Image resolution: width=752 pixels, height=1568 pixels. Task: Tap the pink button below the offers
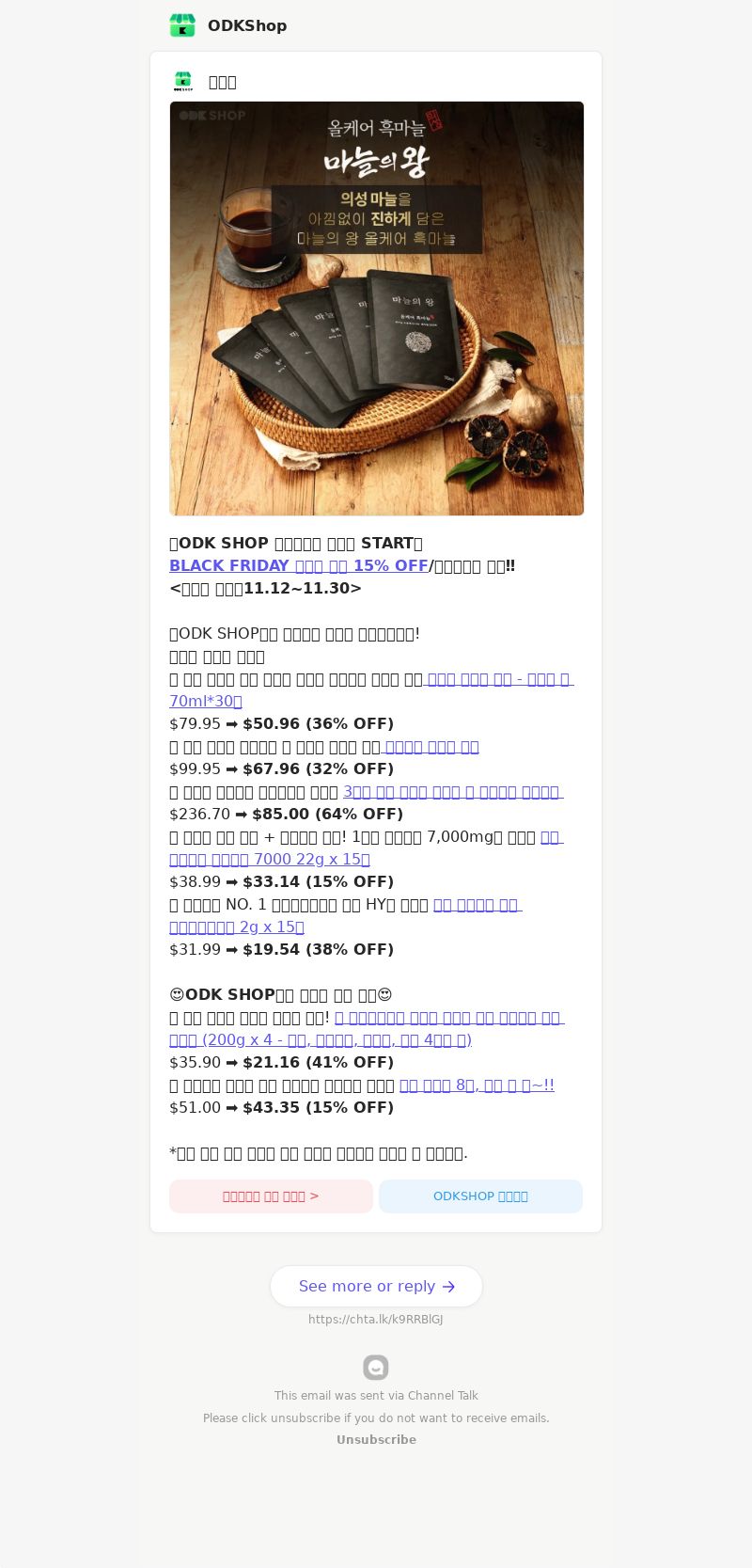point(271,1196)
